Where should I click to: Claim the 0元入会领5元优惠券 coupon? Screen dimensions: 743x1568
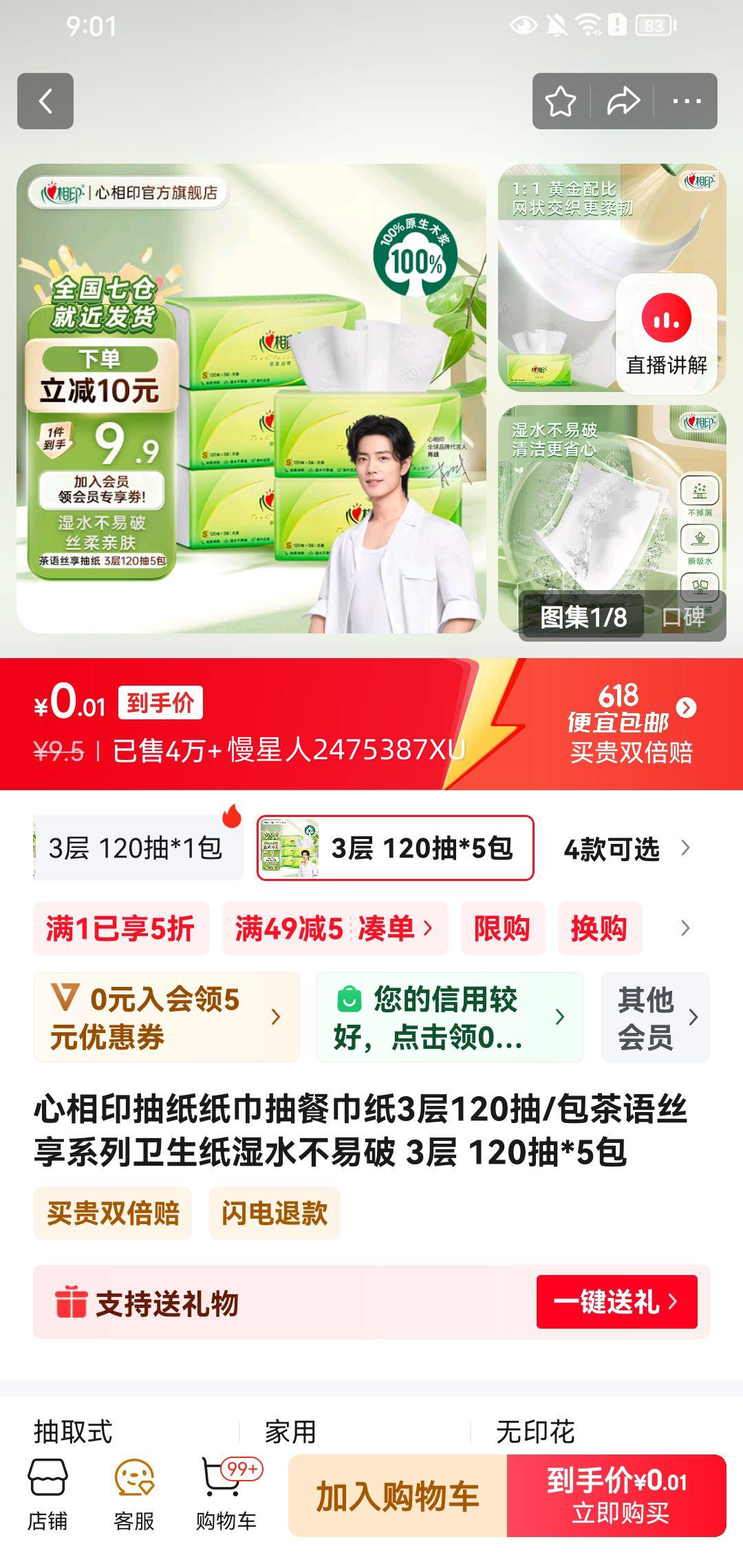click(166, 1017)
